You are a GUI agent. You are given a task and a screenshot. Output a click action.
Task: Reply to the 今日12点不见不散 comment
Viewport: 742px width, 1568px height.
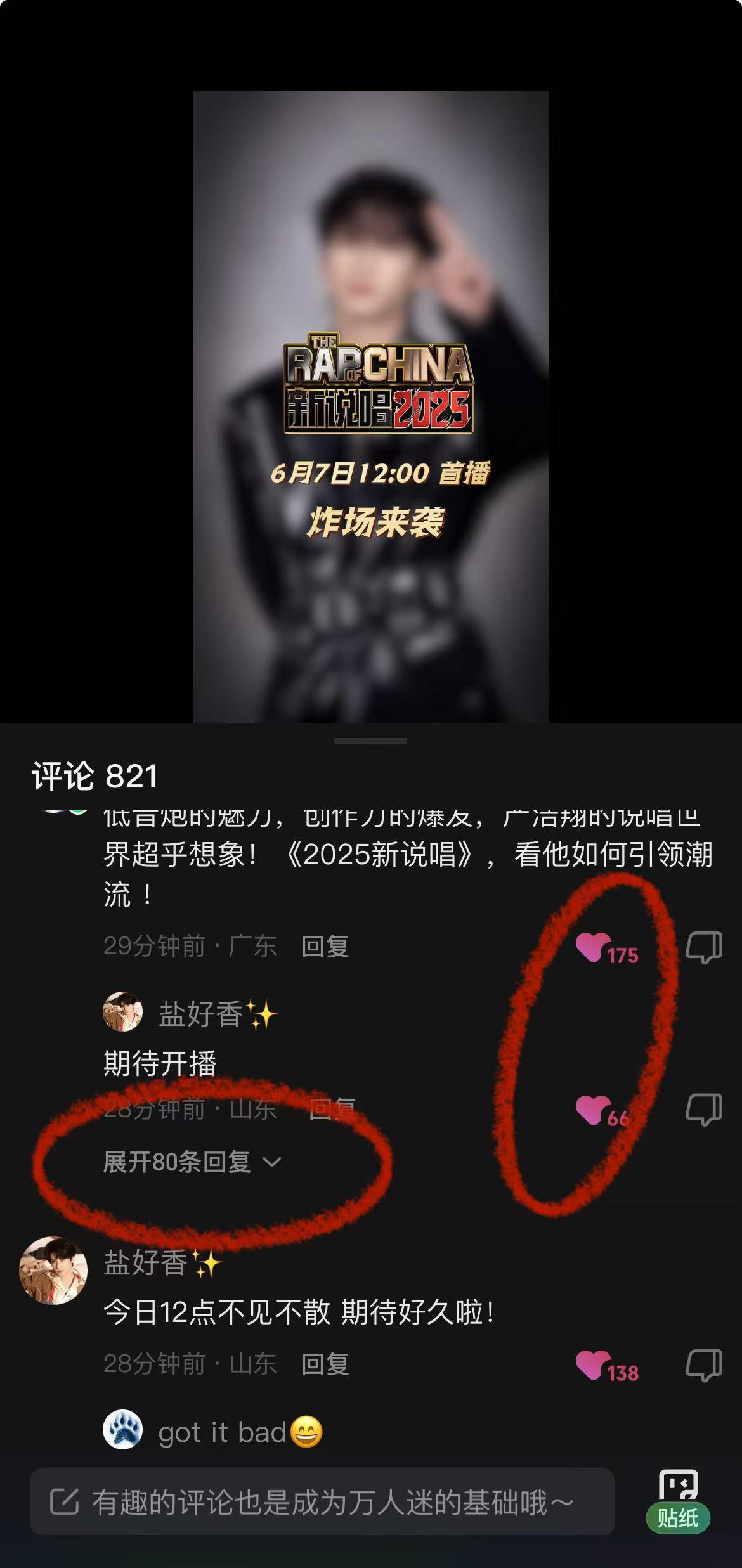(x=325, y=1364)
